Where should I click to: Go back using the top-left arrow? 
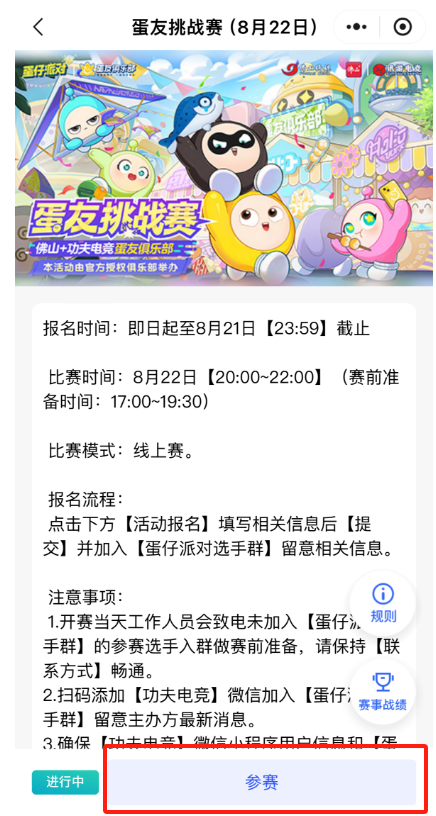click(x=38, y=27)
